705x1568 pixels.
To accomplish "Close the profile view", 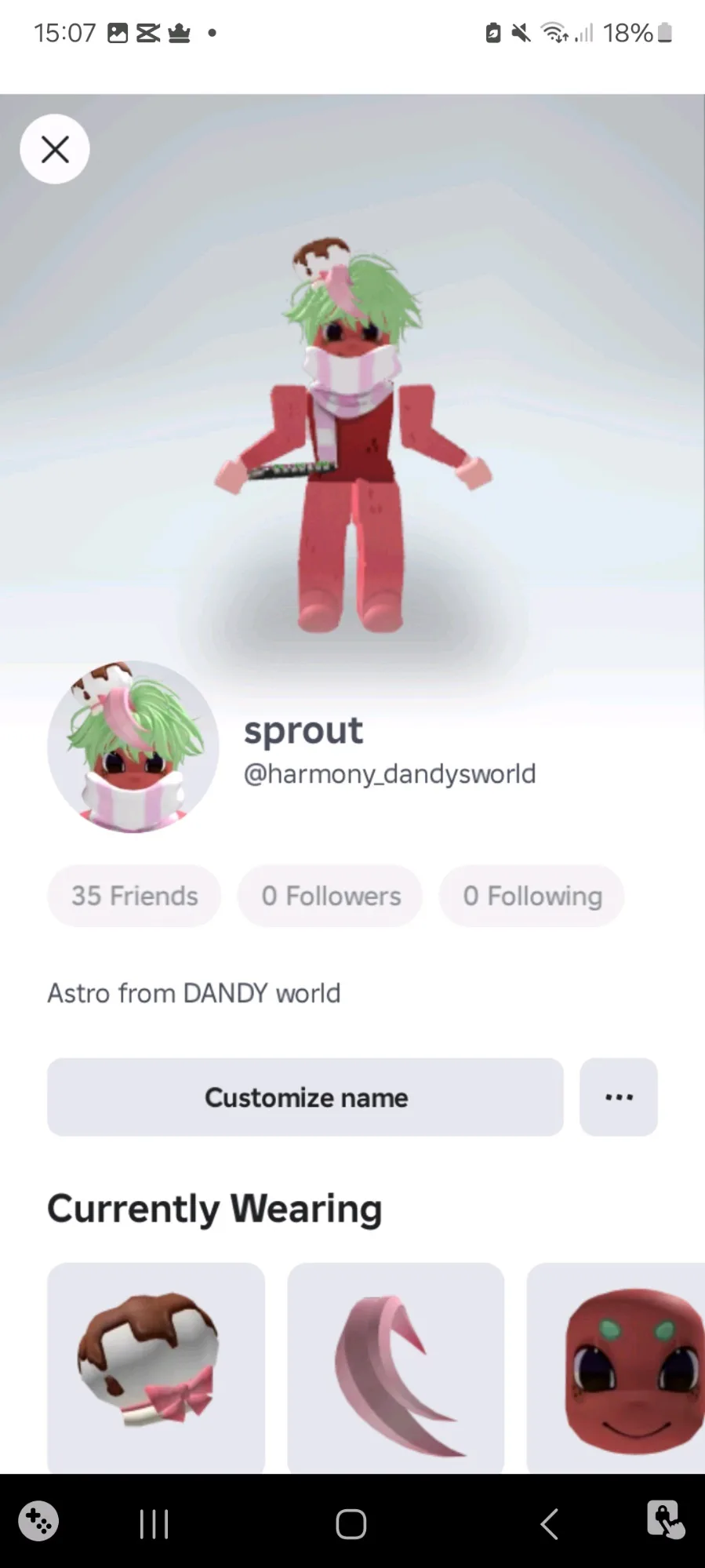I will (x=55, y=149).
